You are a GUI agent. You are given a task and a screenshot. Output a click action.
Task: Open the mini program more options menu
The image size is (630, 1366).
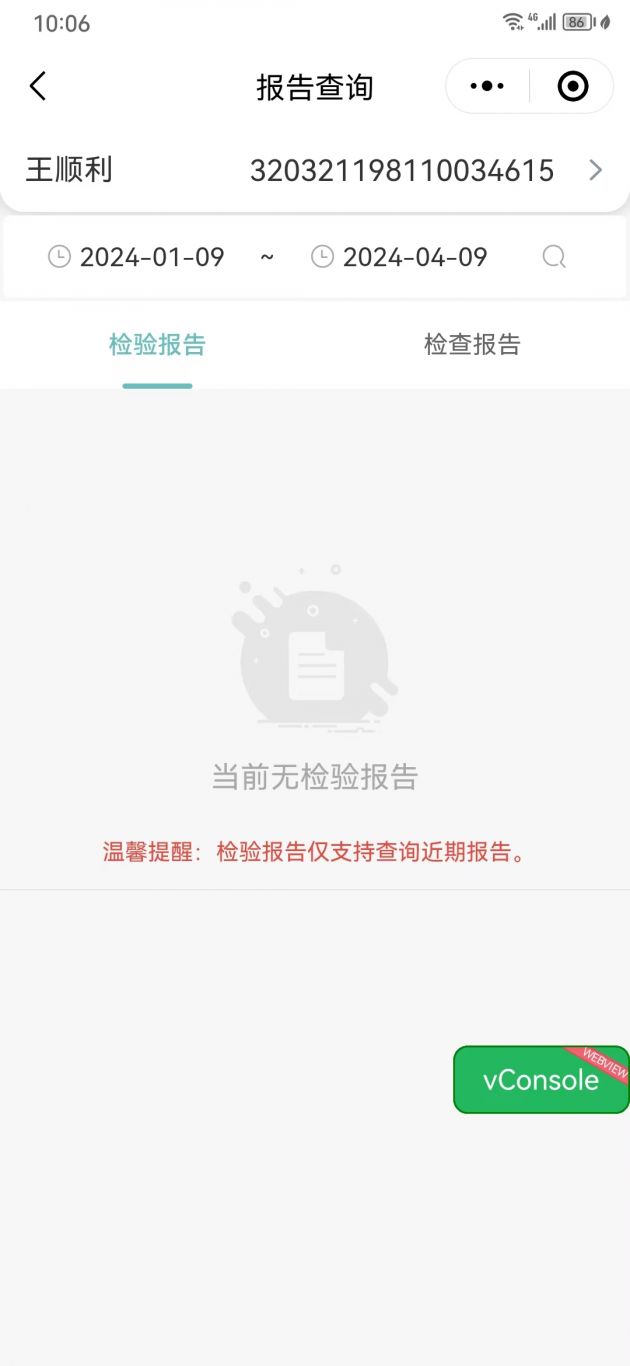click(x=487, y=87)
